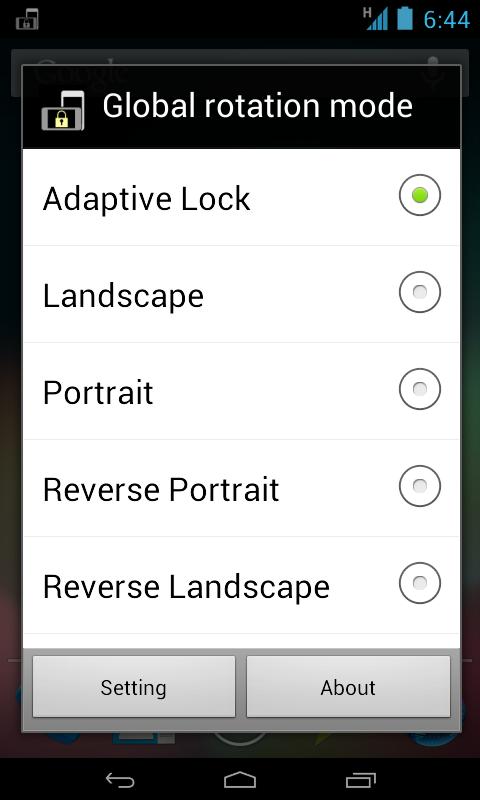Go to the home screen
The width and height of the screenshot is (480, 800).
[x=240, y=780]
